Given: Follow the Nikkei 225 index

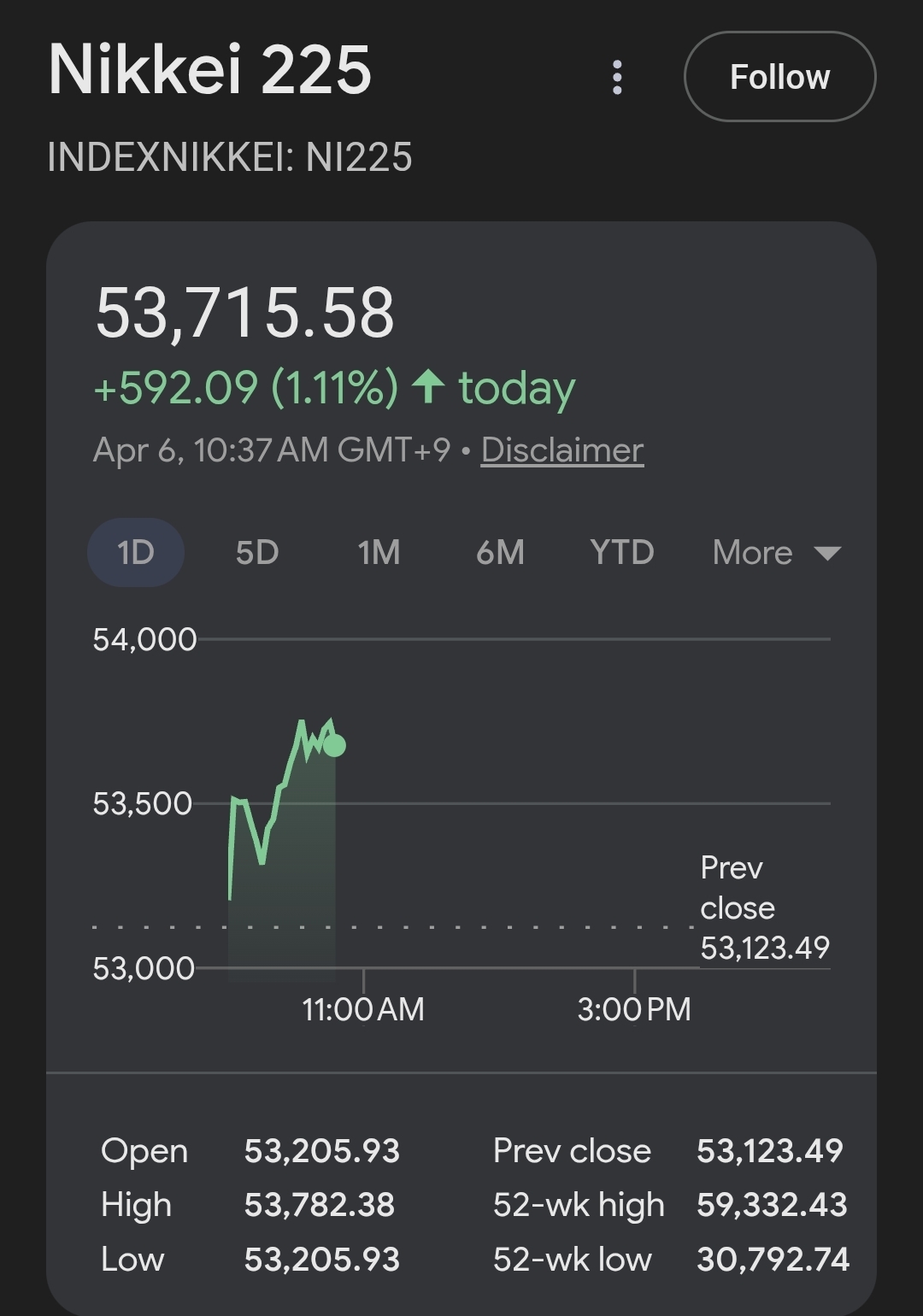Looking at the screenshot, I should pyautogui.click(x=779, y=77).
